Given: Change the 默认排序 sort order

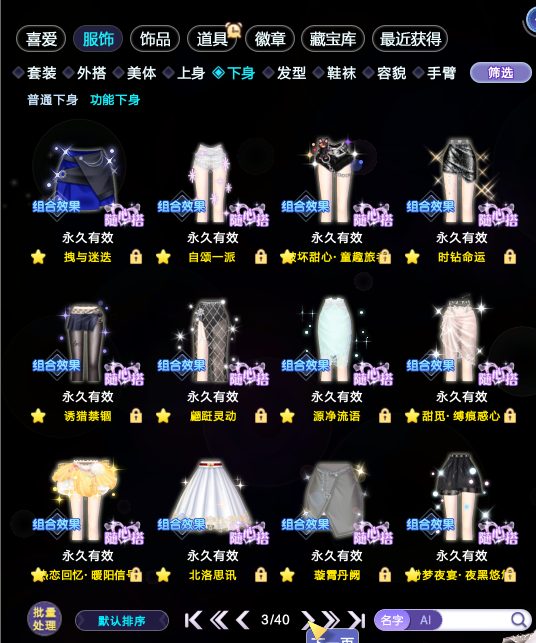Looking at the screenshot, I should pyautogui.click(x=122, y=620).
